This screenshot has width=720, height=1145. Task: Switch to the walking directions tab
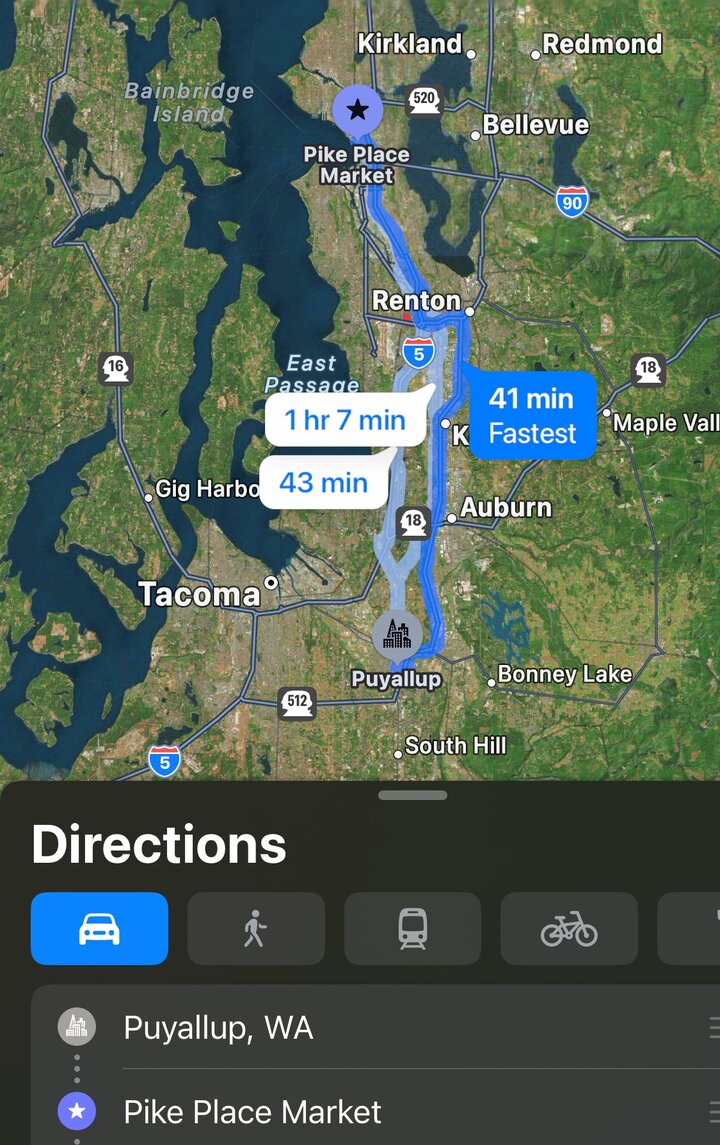pyautogui.click(x=256, y=929)
